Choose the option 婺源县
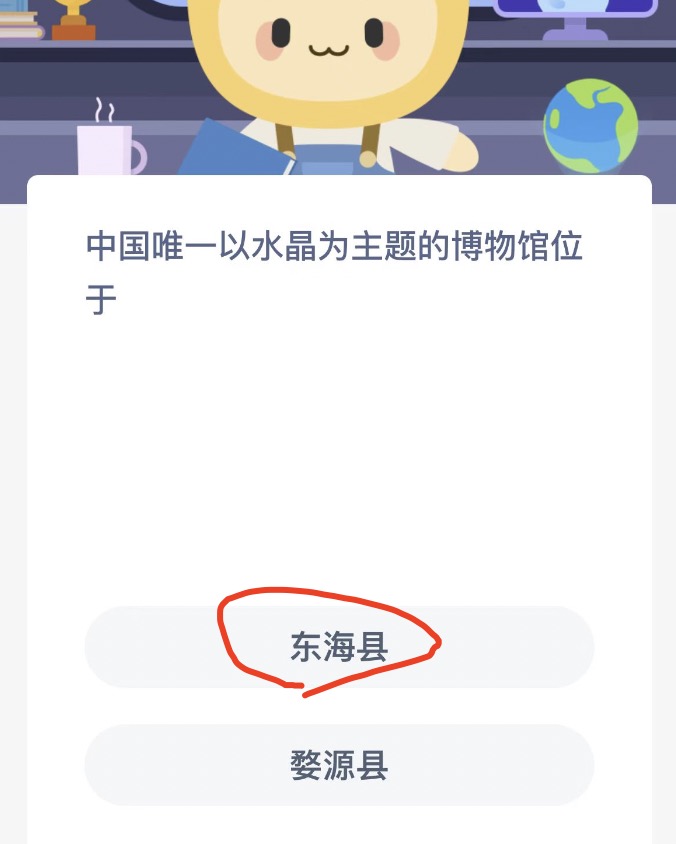Image resolution: width=676 pixels, height=844 pixels. click(x=339, y=766)
